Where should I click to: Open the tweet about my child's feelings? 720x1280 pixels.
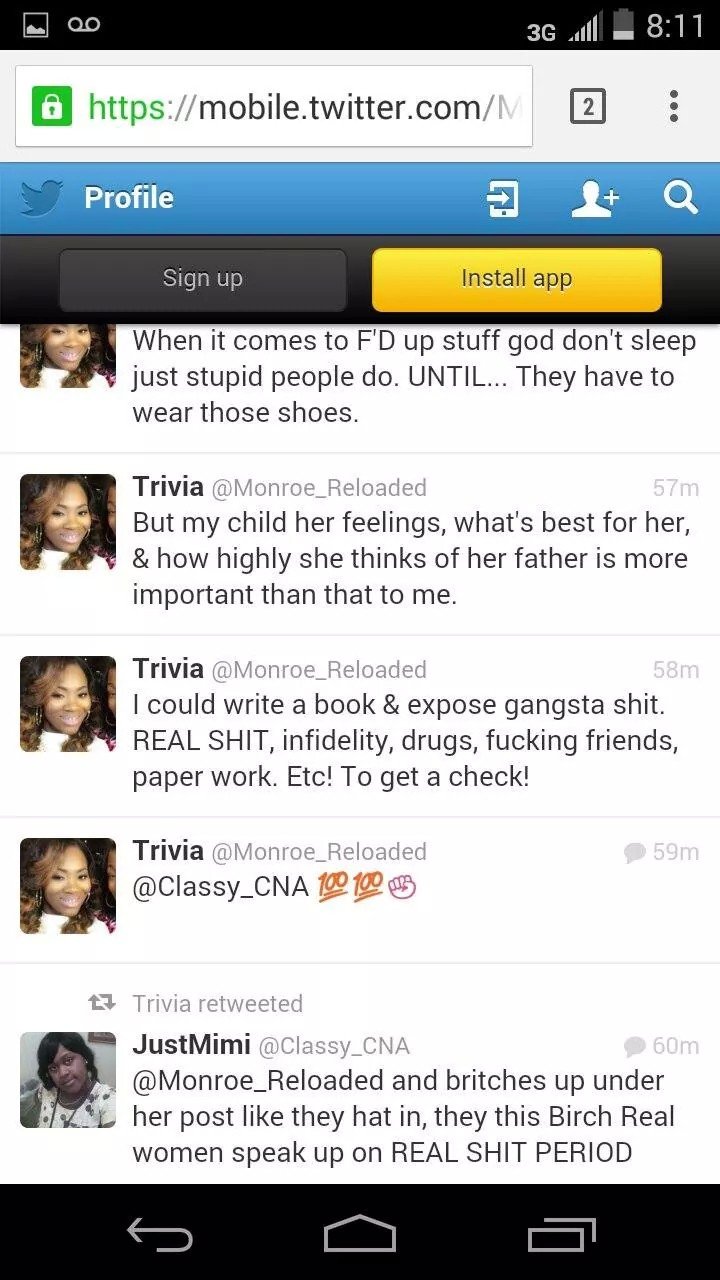coord(410,558)
